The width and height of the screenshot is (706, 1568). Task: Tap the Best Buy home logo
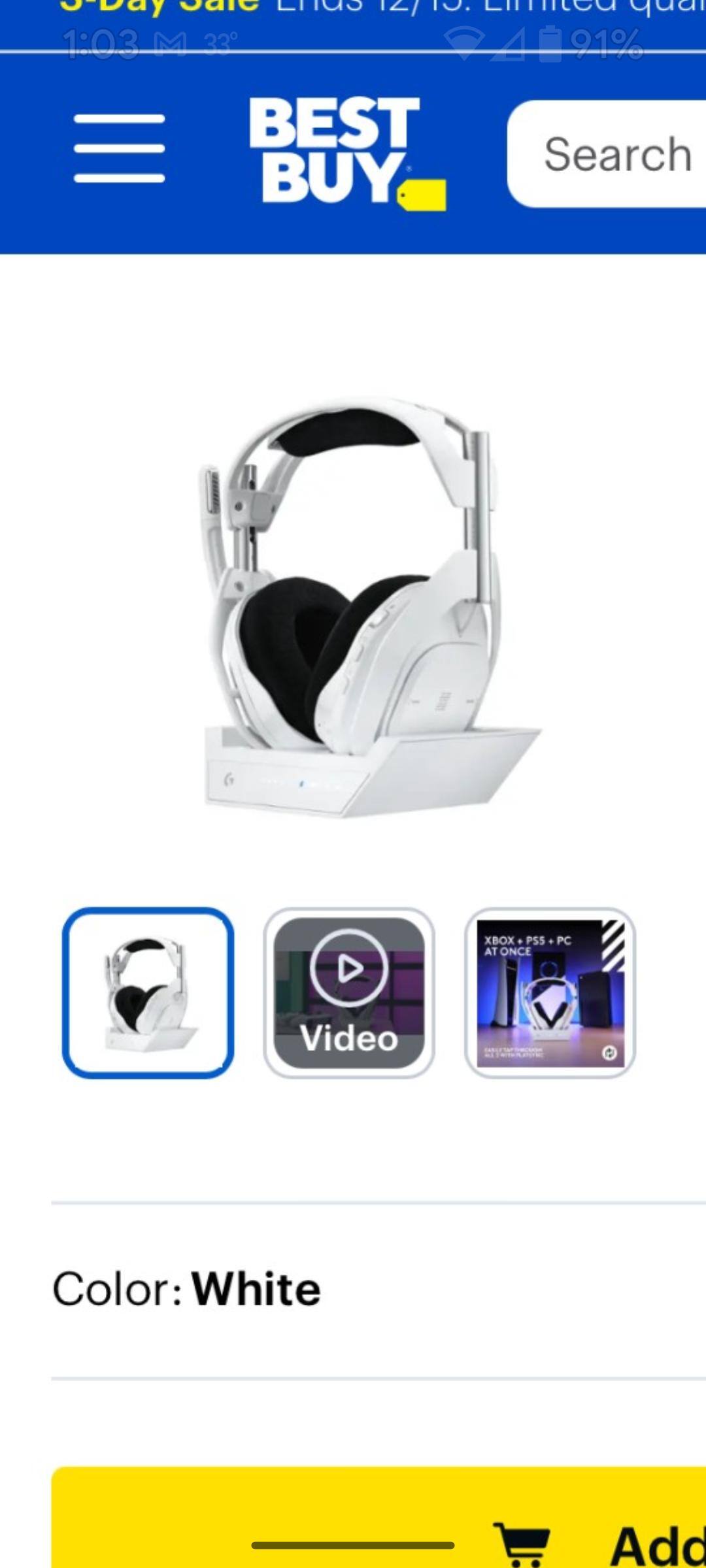tap(346, 154)
